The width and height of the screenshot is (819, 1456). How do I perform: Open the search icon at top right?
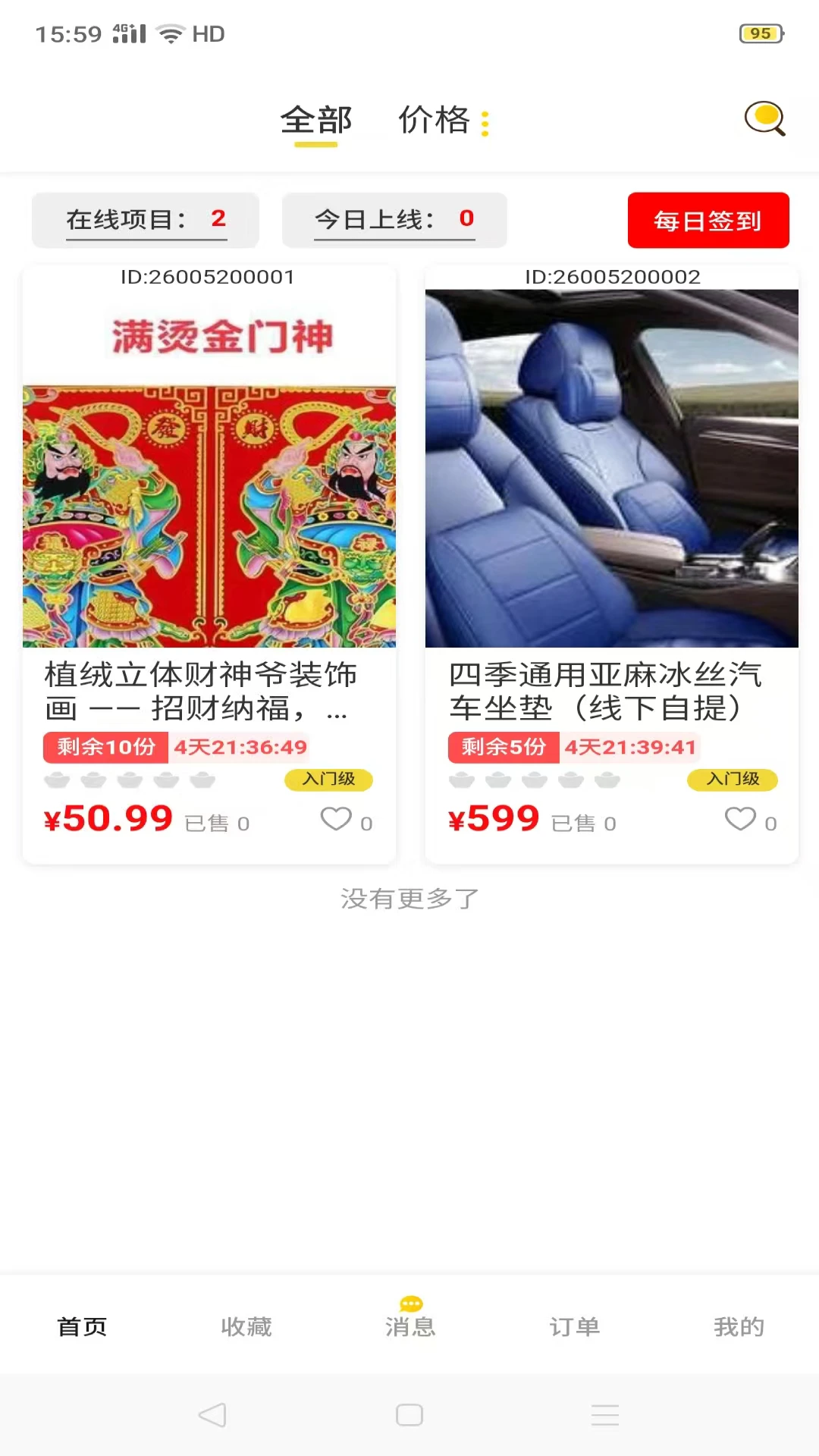pyautogui.click(x=764, y=118)
